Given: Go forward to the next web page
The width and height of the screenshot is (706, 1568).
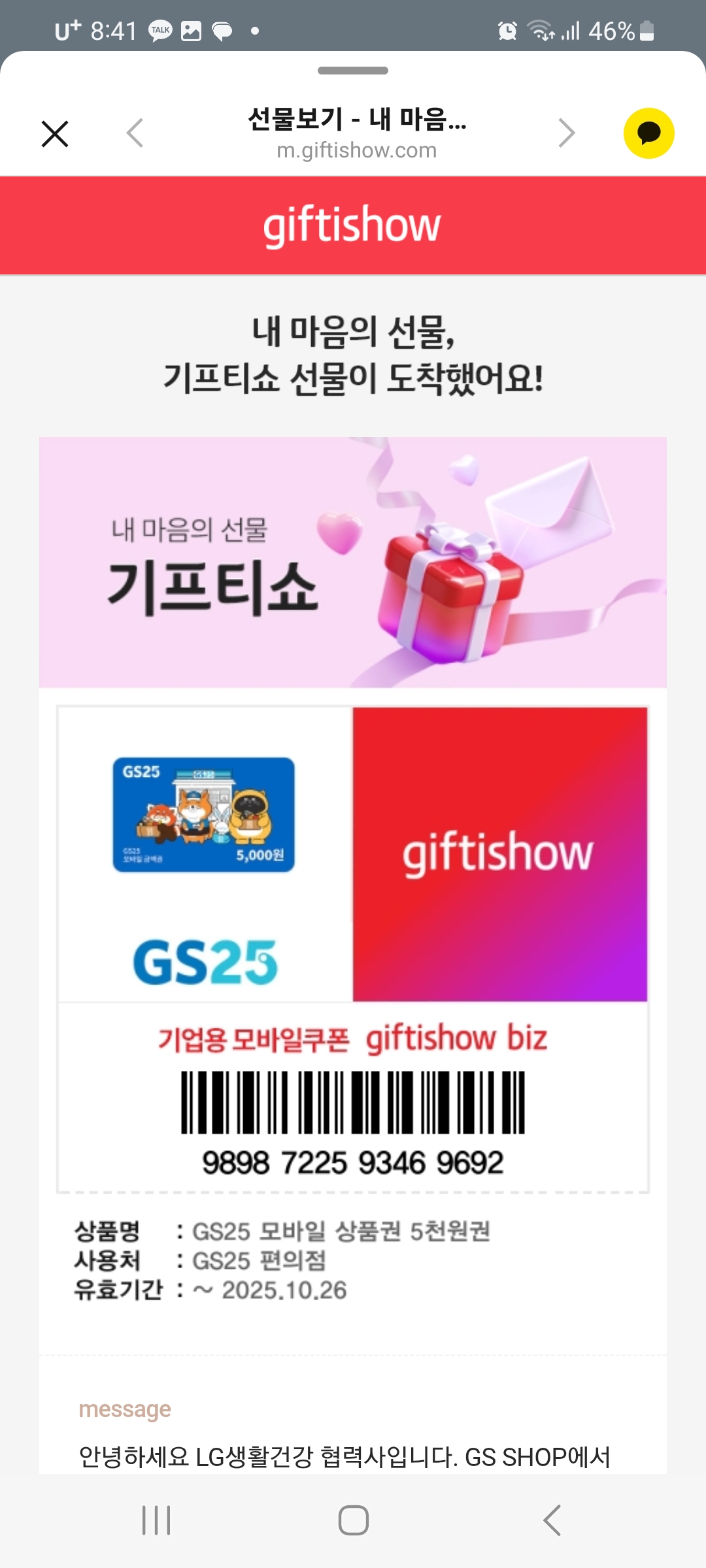Looking at the screenshot, I should [567, 133].
